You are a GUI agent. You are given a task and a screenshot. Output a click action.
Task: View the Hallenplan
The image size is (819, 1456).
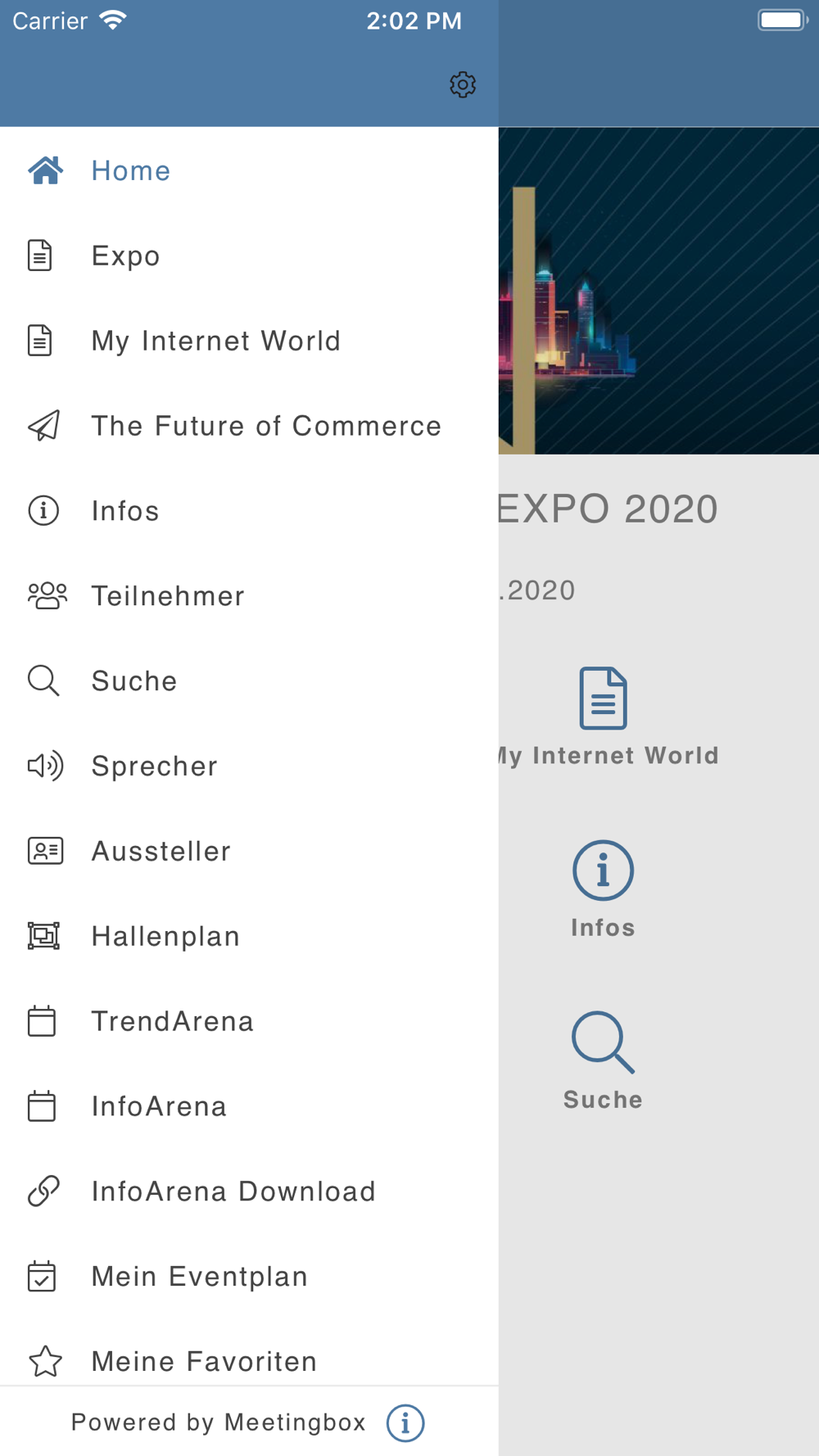[249, 936]
